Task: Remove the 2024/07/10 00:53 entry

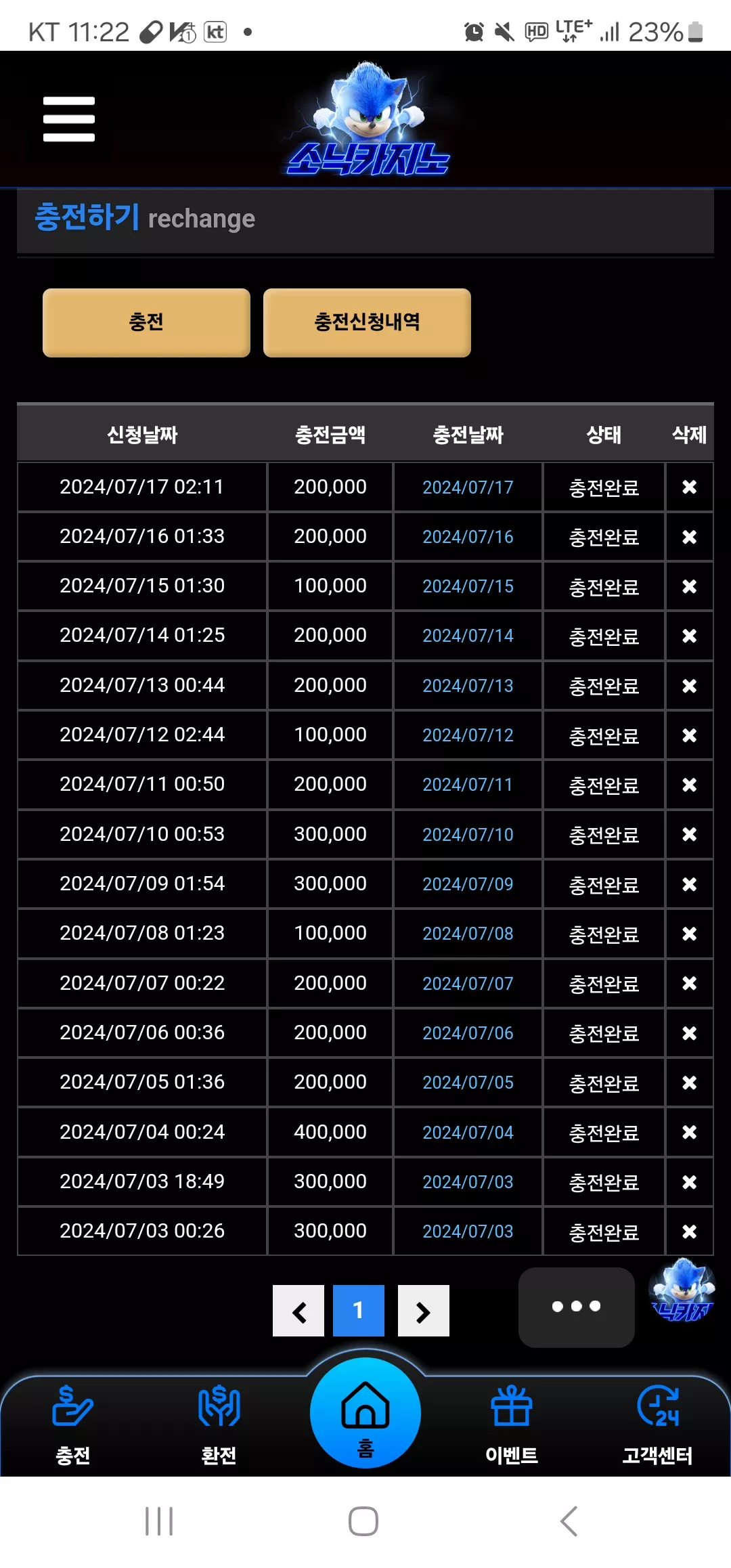Action: pos(689,834)
